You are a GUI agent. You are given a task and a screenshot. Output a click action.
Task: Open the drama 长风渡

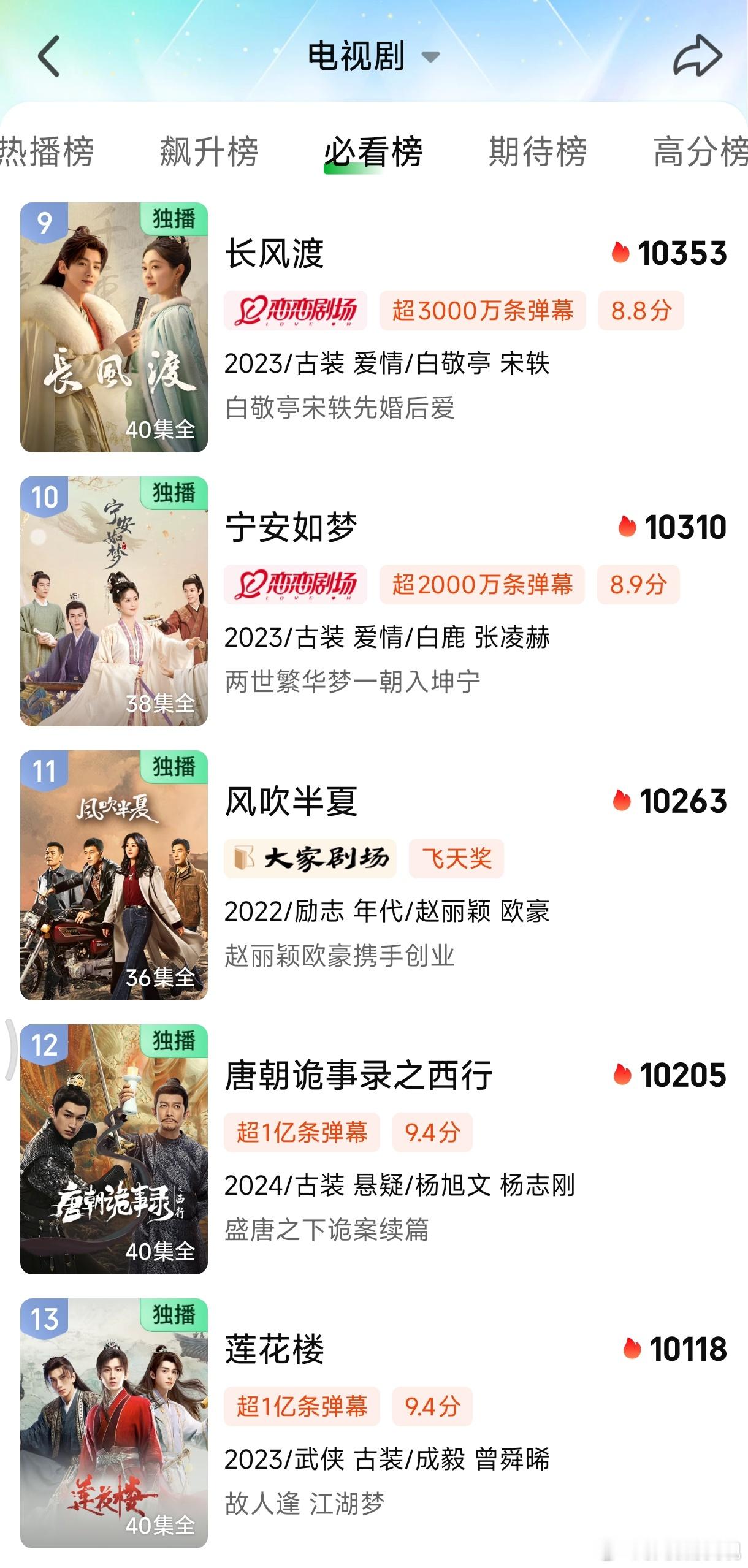(x=374, y=327)
